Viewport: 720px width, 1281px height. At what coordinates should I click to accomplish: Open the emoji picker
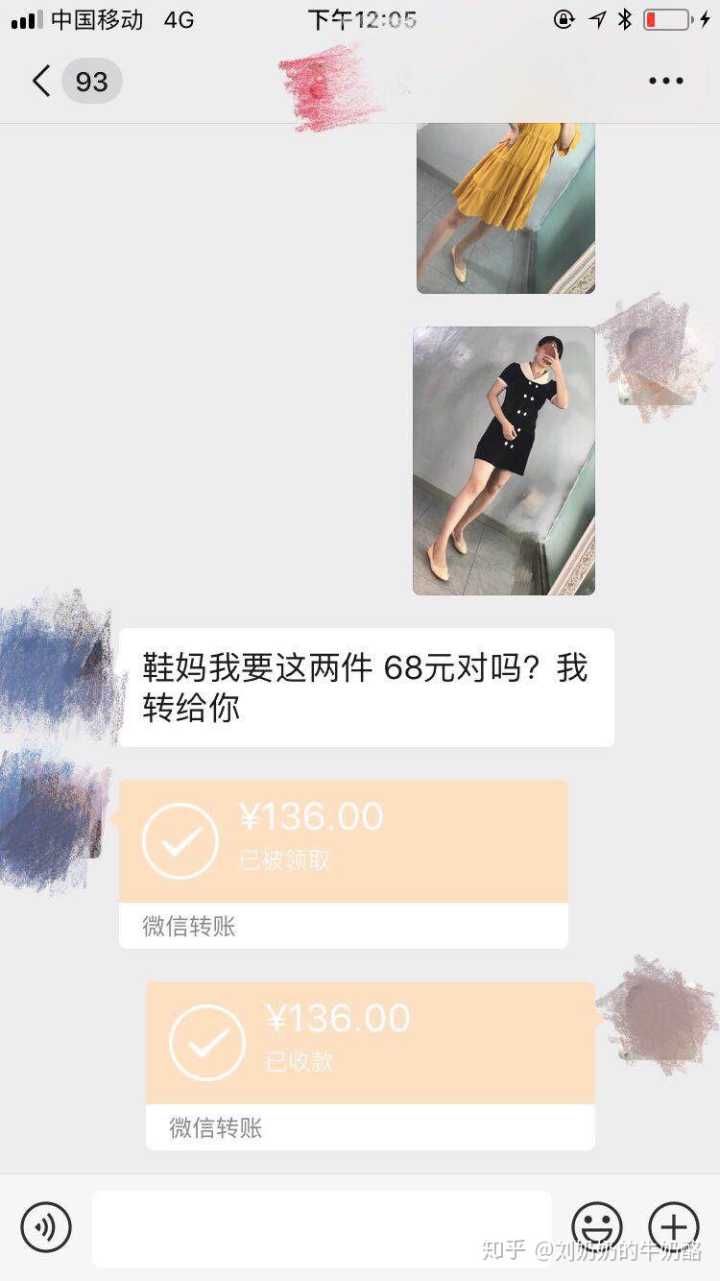pyautogui.click(x=597, y=1227)
